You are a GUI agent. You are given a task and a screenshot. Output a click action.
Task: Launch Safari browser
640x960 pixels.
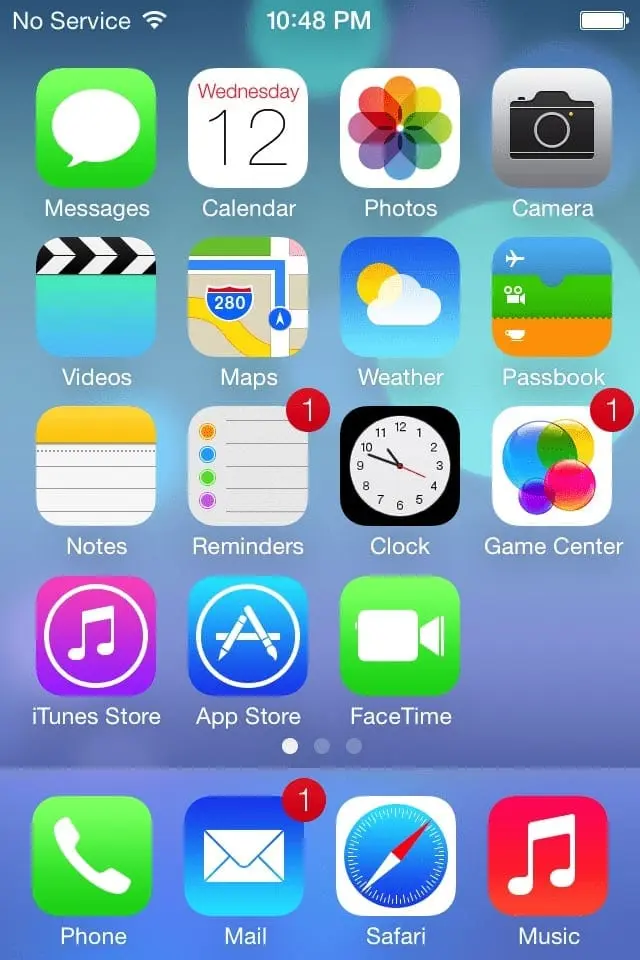(396, 856)
